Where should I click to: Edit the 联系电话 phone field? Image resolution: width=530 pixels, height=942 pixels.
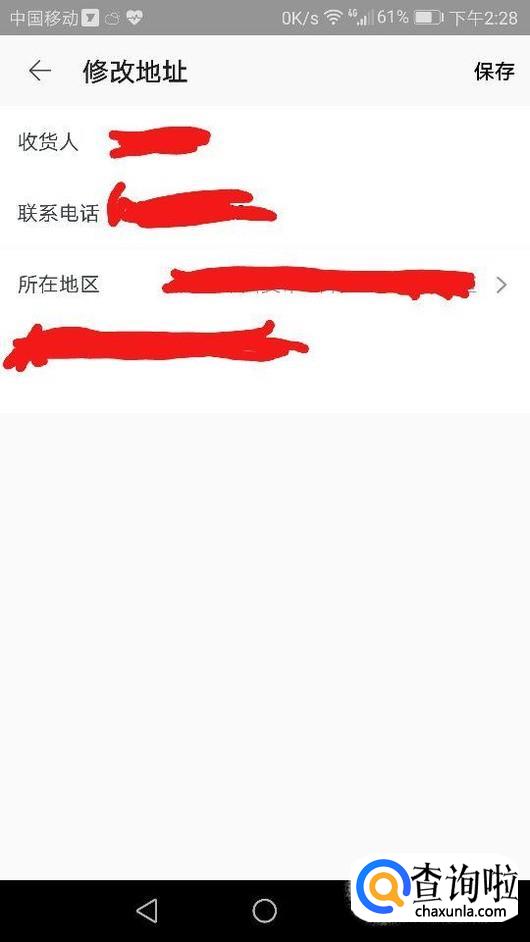265,212
